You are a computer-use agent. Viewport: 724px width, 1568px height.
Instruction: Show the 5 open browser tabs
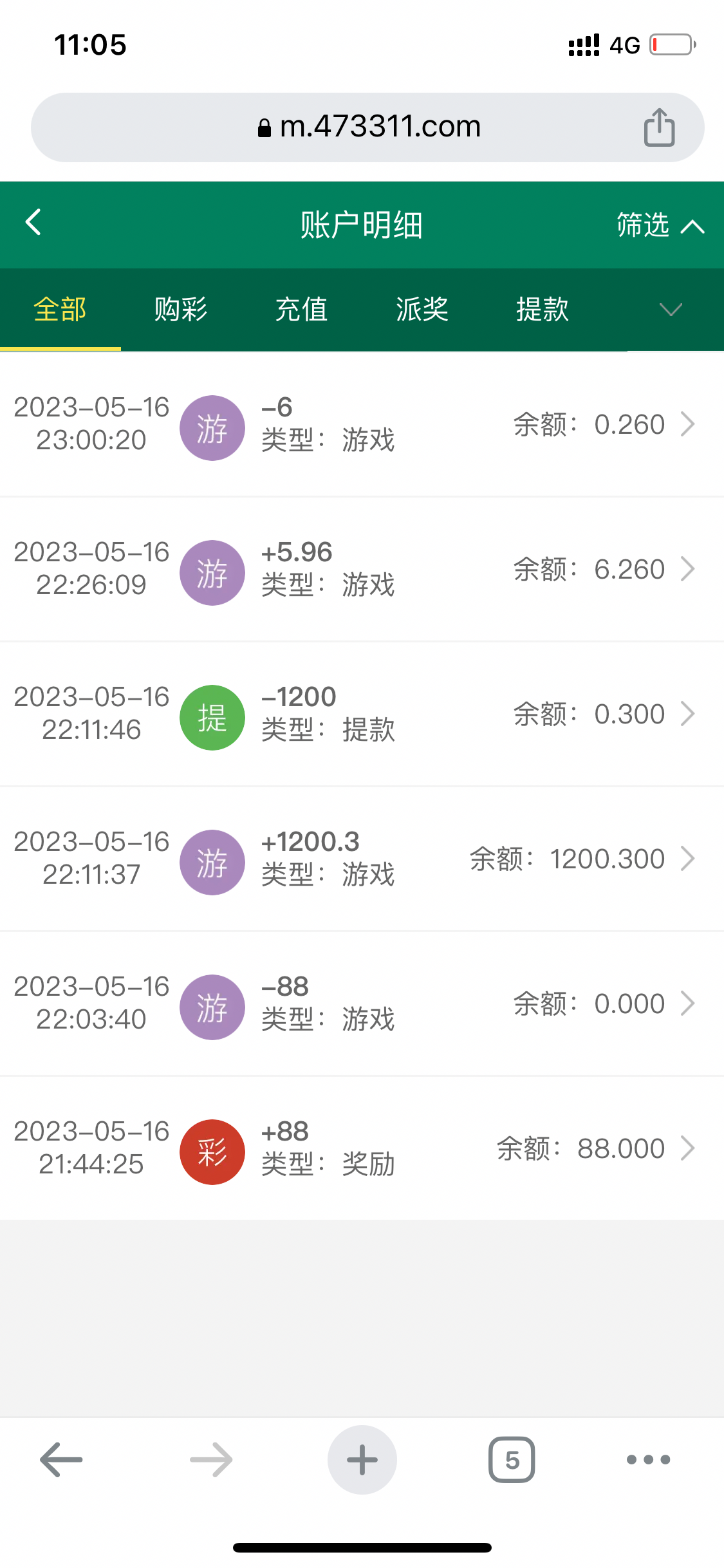coord(512,1460)
